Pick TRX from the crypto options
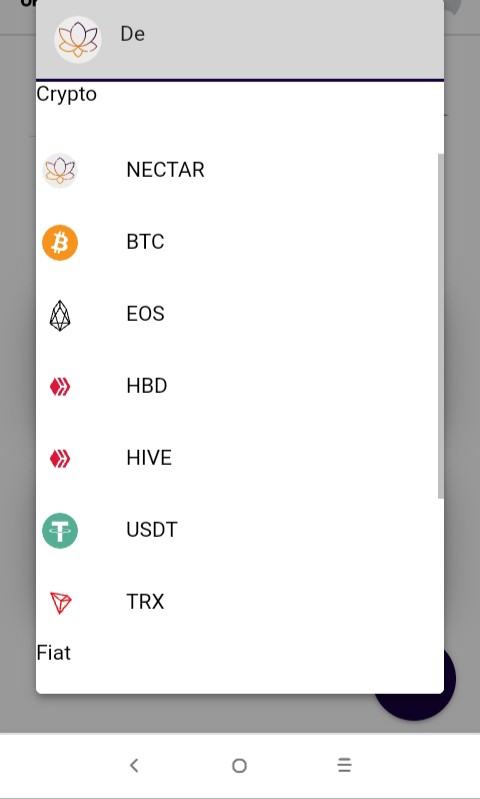Image resolution: width=480 pixels, height=799 pixels. [237, 602]
